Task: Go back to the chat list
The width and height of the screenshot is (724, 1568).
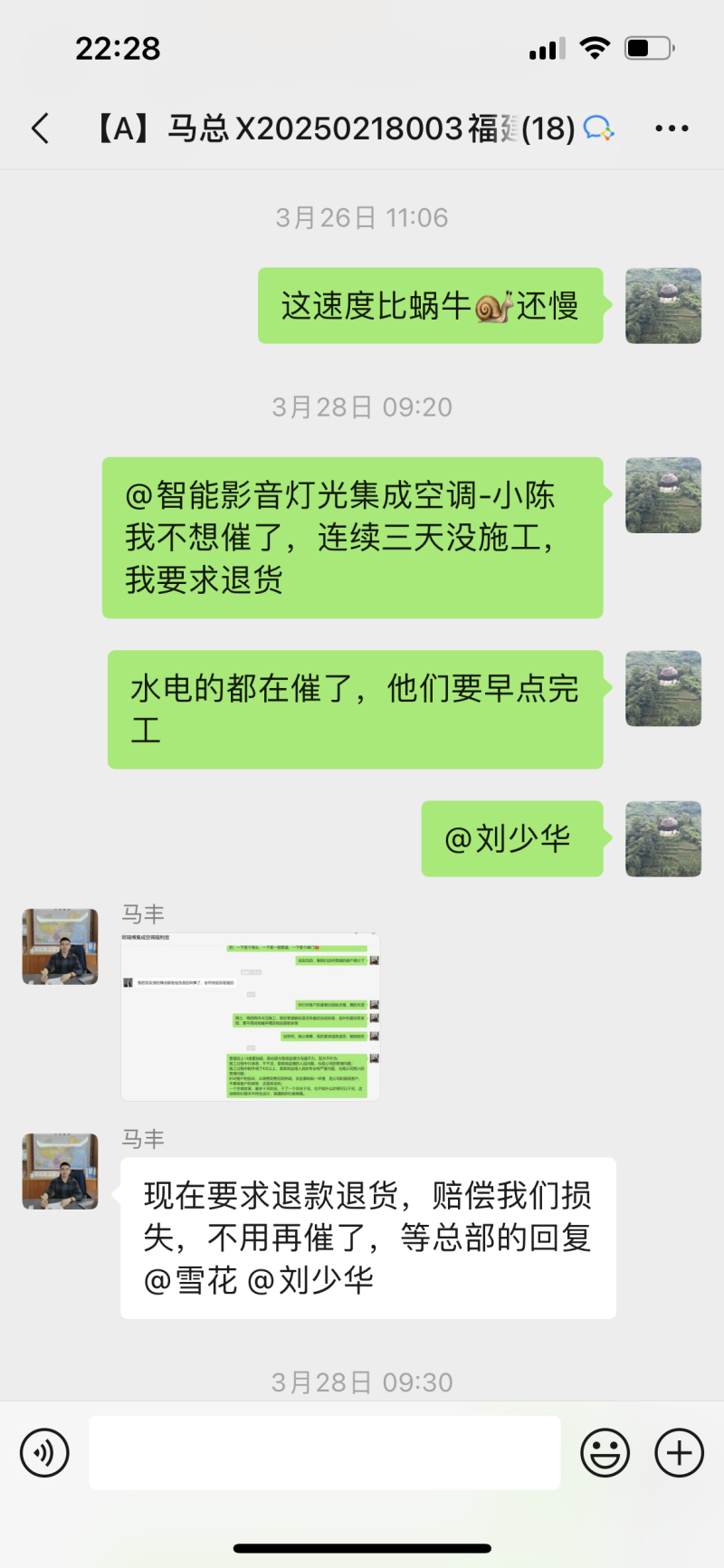Action: [41, 129]
